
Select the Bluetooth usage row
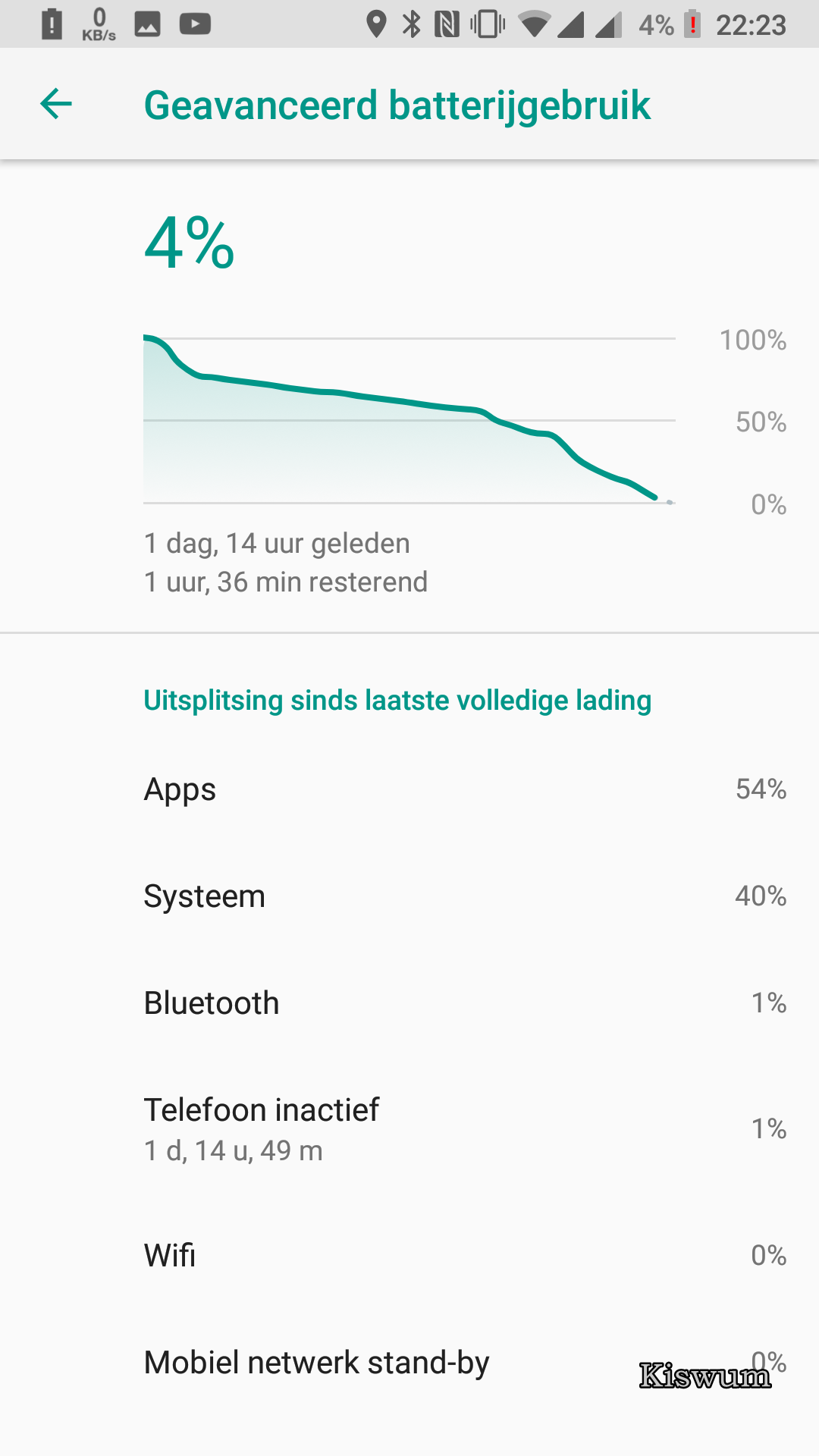coord(409,1003)
